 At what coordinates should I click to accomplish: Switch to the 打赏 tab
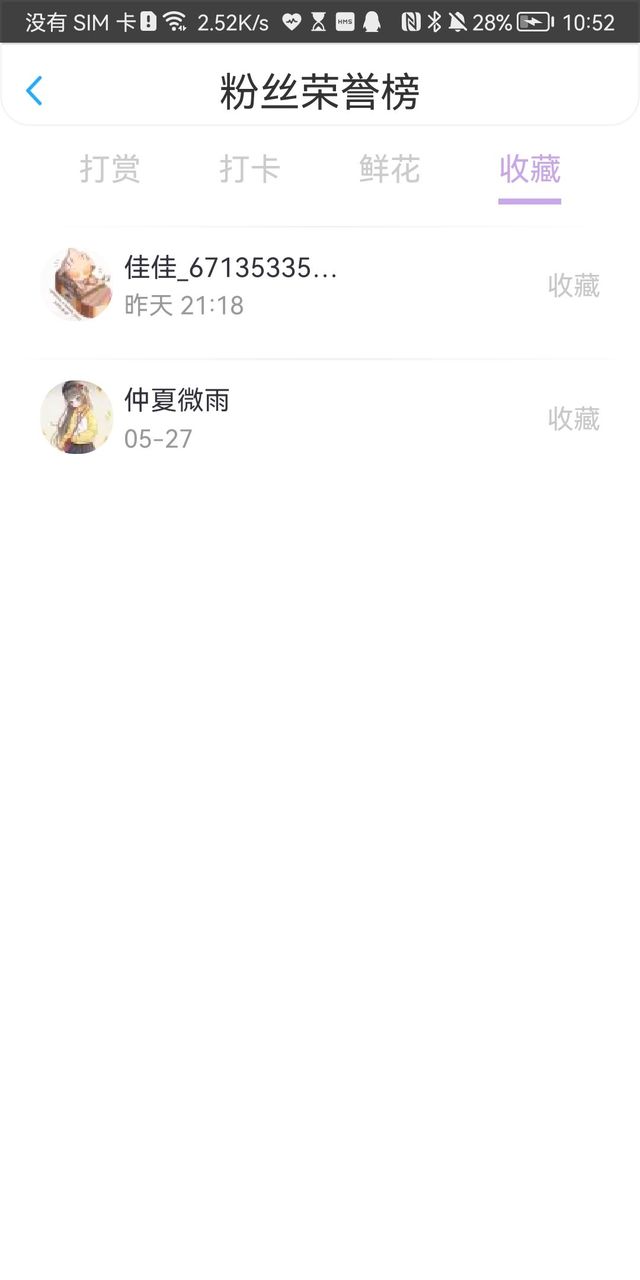click(110, 170)
